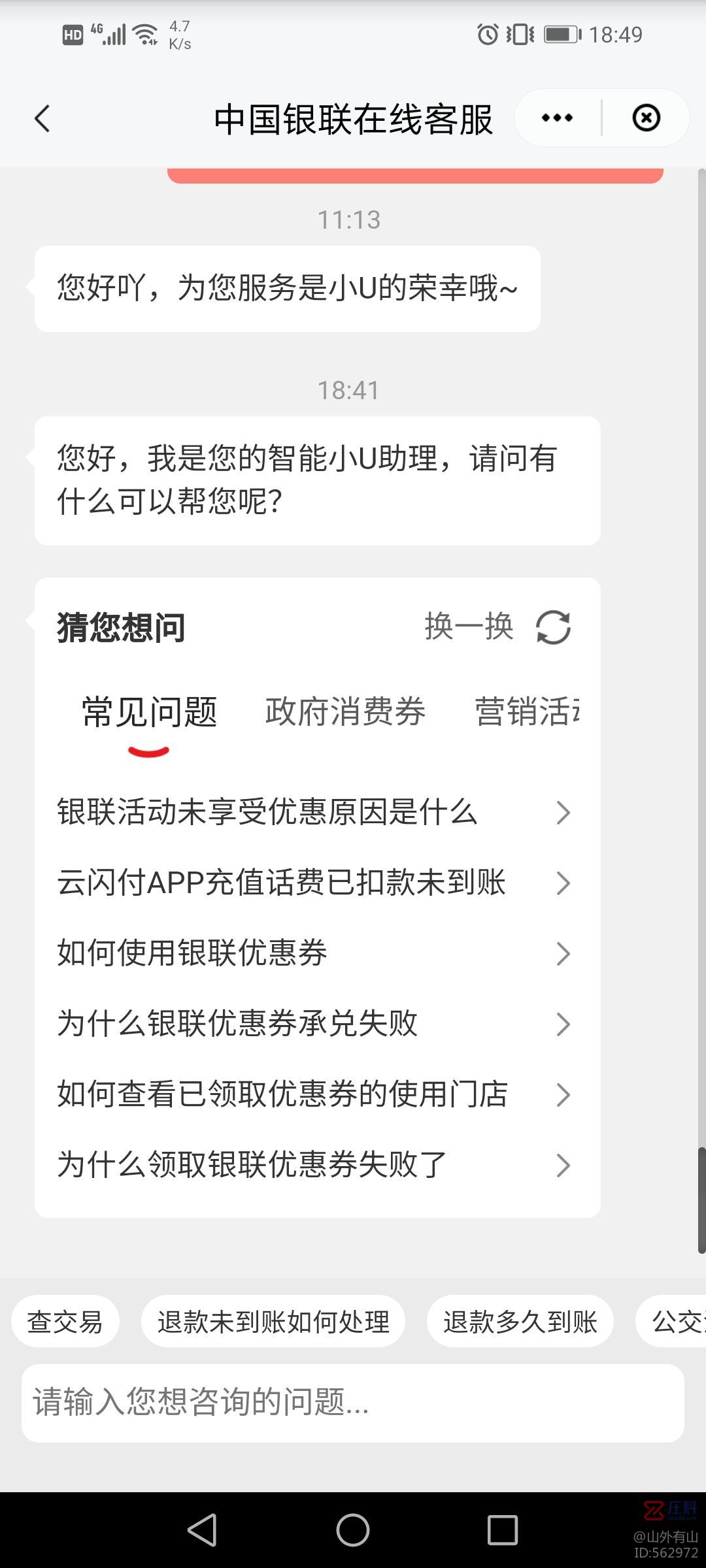The height and width of the screenshot is (1568, 706).
Task: Select the 常见问题 tab
Action: point(149,711)
